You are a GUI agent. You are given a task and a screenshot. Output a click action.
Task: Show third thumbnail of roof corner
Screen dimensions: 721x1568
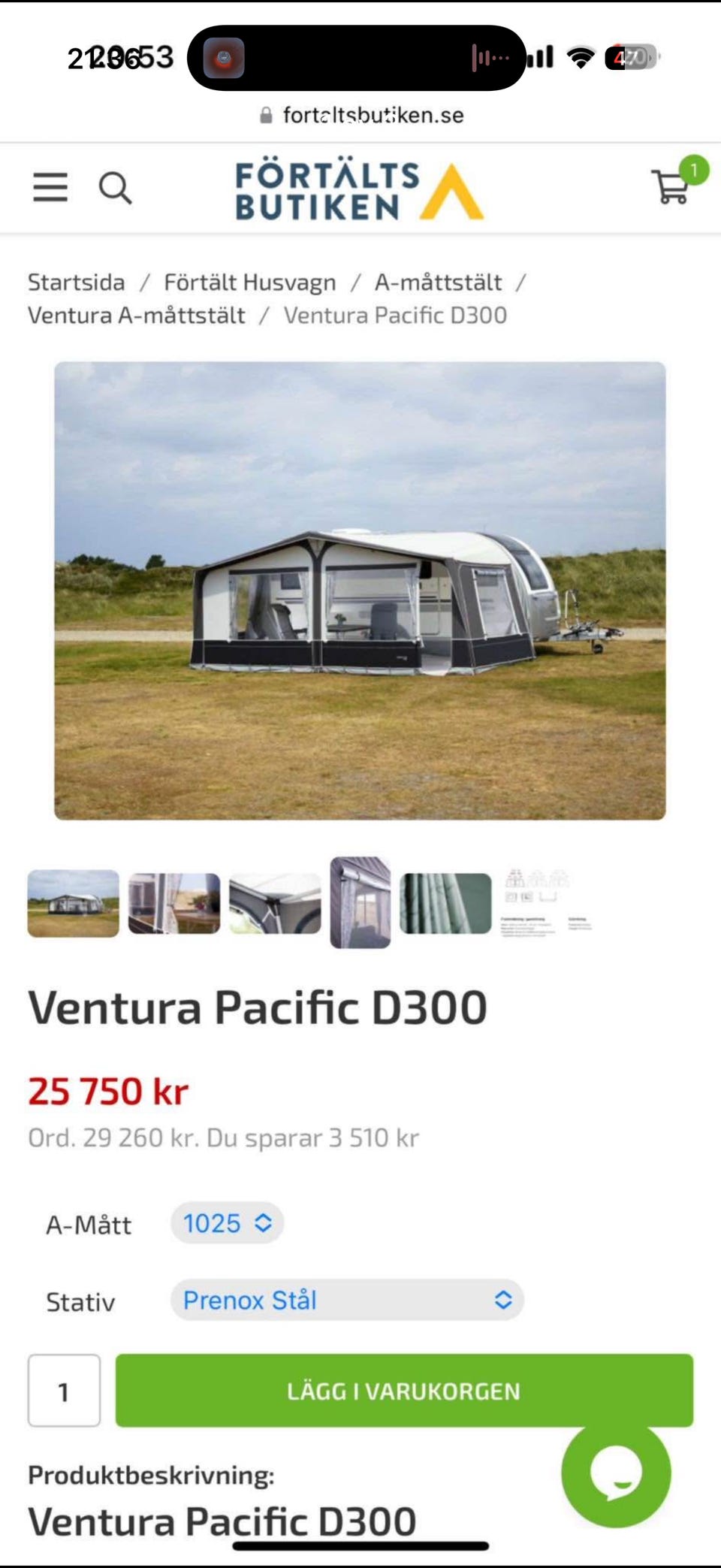(275, 903)
